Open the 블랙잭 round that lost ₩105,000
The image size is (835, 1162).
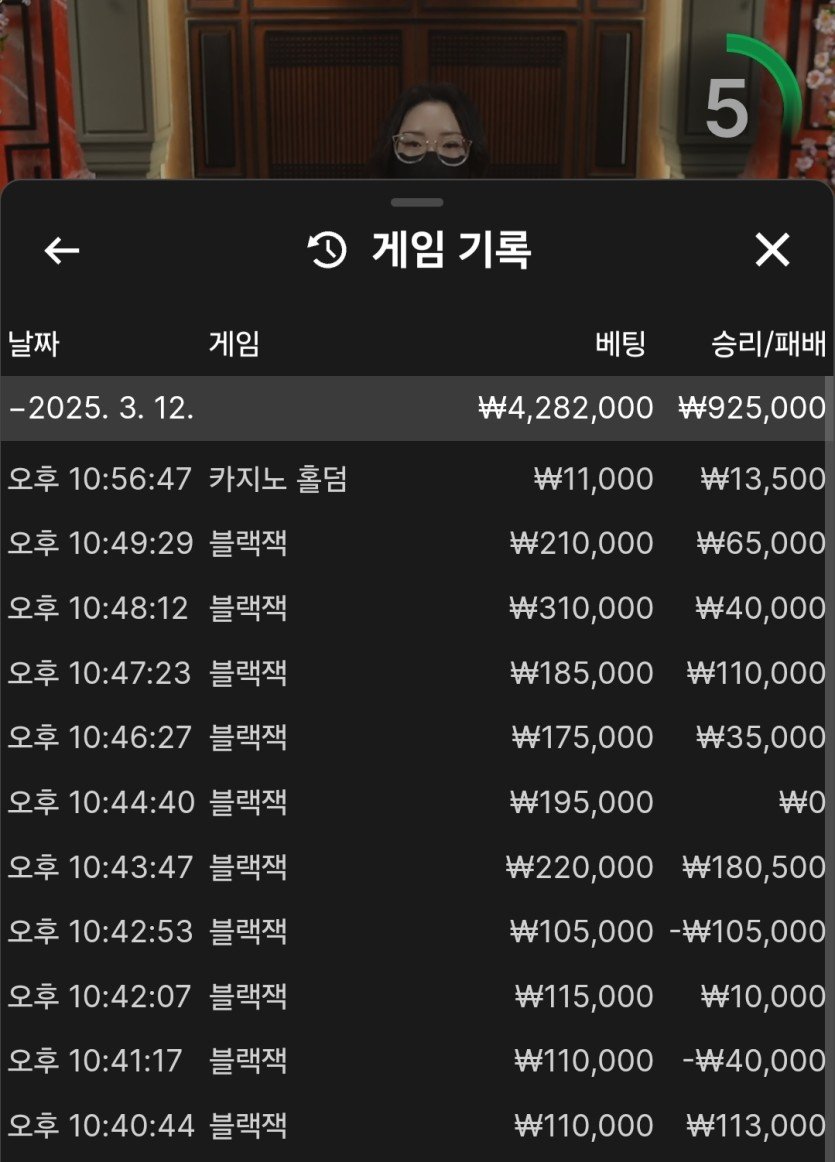pos(417,931)
